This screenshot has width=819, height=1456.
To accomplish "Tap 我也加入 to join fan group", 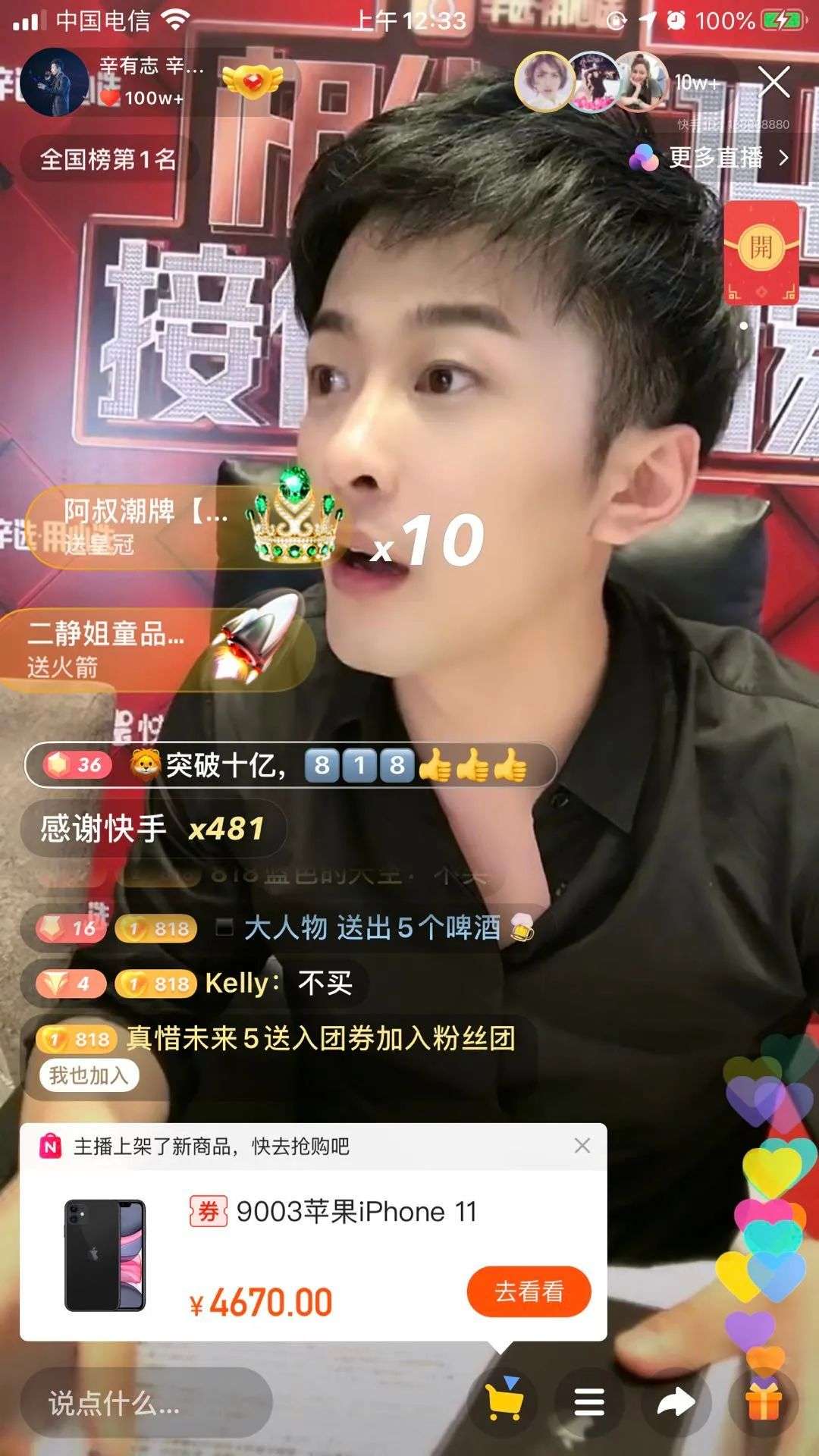I will 89,1075.
